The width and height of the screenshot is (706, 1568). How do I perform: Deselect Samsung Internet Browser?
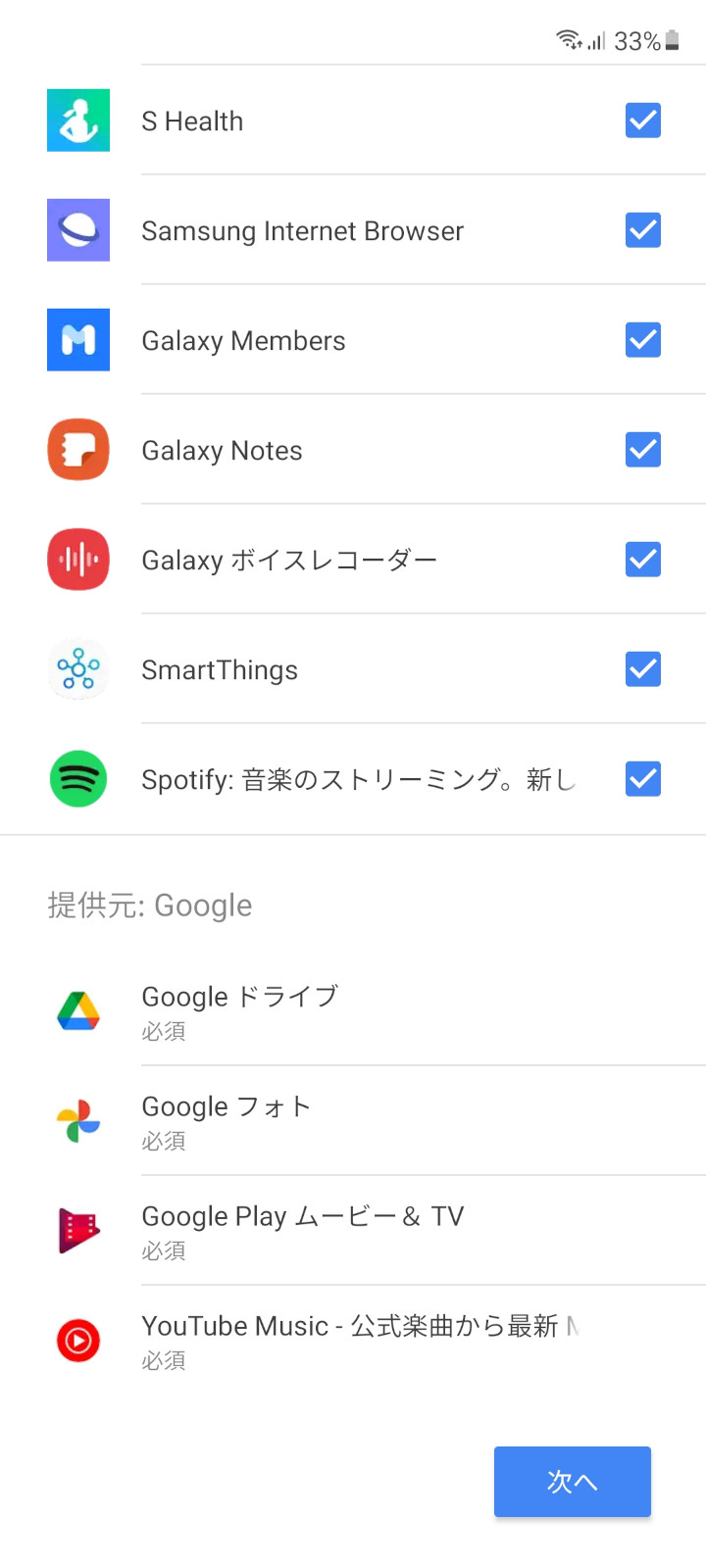pyautogui.click(x=643, y=230)
